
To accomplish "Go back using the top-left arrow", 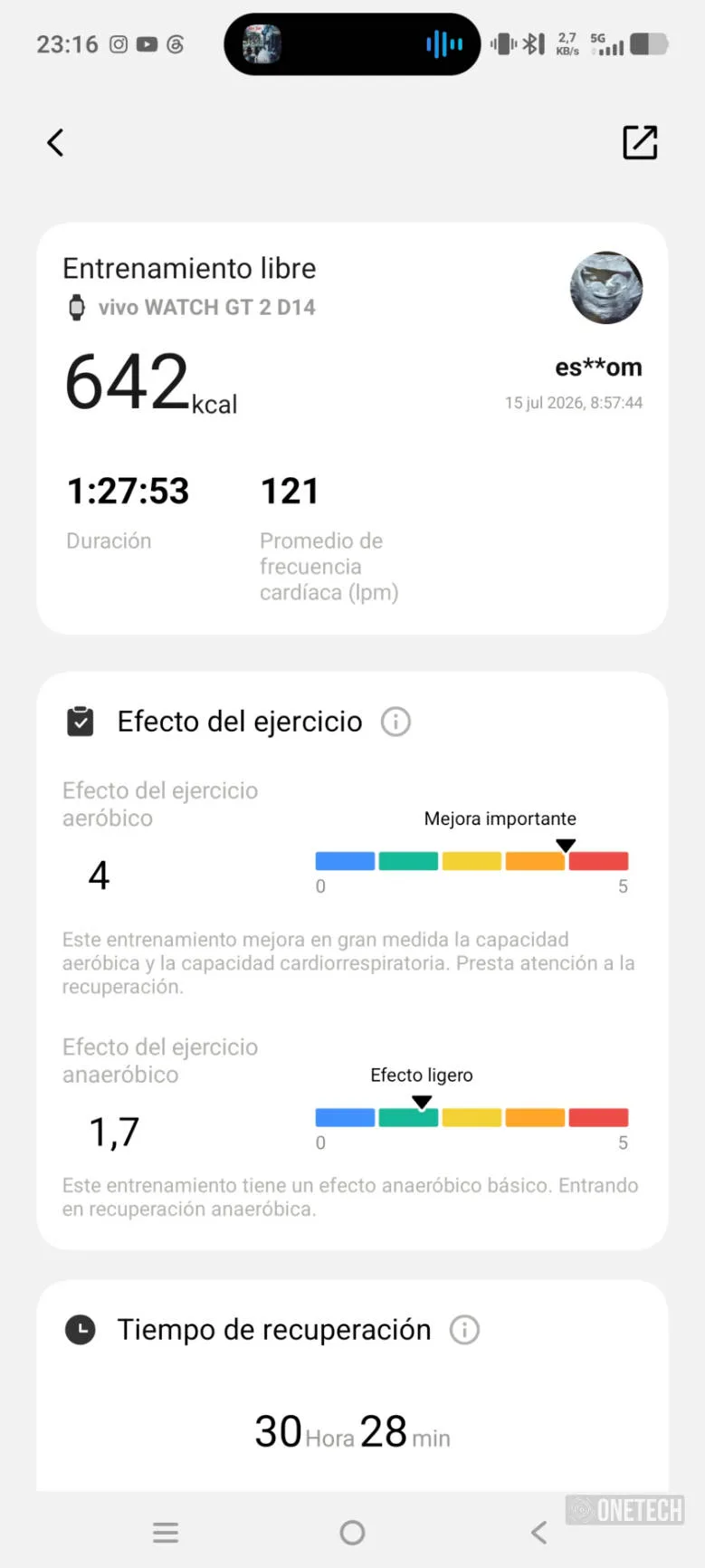I will click(x=56, y=142).
